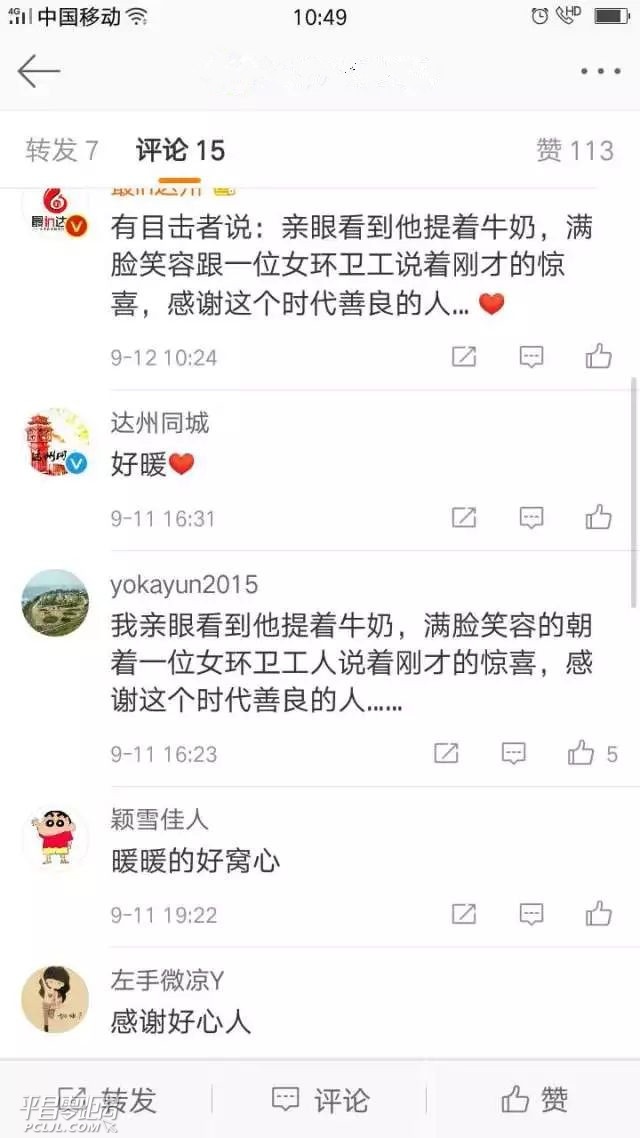Reply to yokayun2015's comment
The width and height of the screenshot is (640, 1138).
(x=513, y=753)
